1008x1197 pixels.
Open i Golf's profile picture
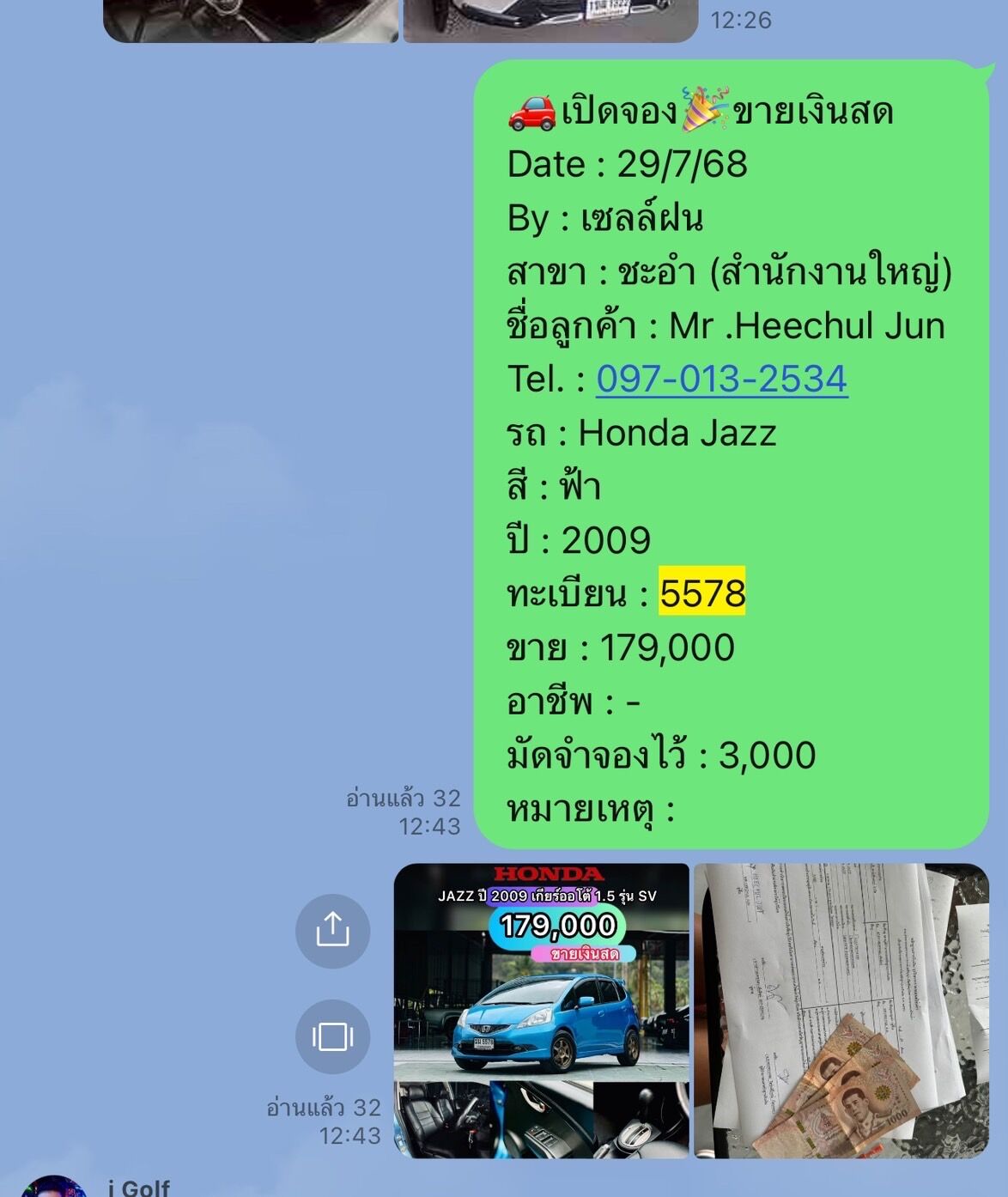53,1188
